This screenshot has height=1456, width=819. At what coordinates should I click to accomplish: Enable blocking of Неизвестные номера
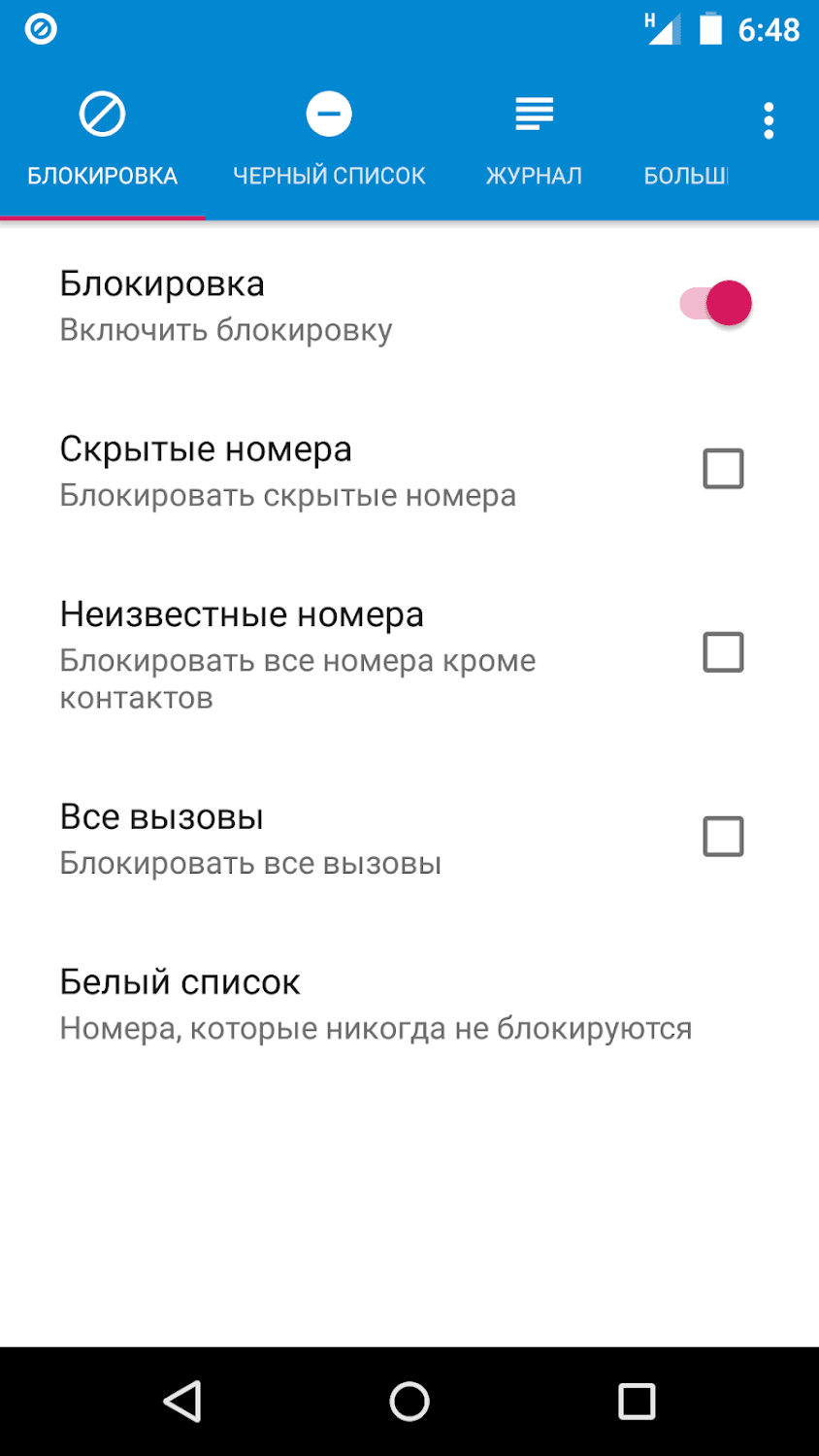pos(723,652)
